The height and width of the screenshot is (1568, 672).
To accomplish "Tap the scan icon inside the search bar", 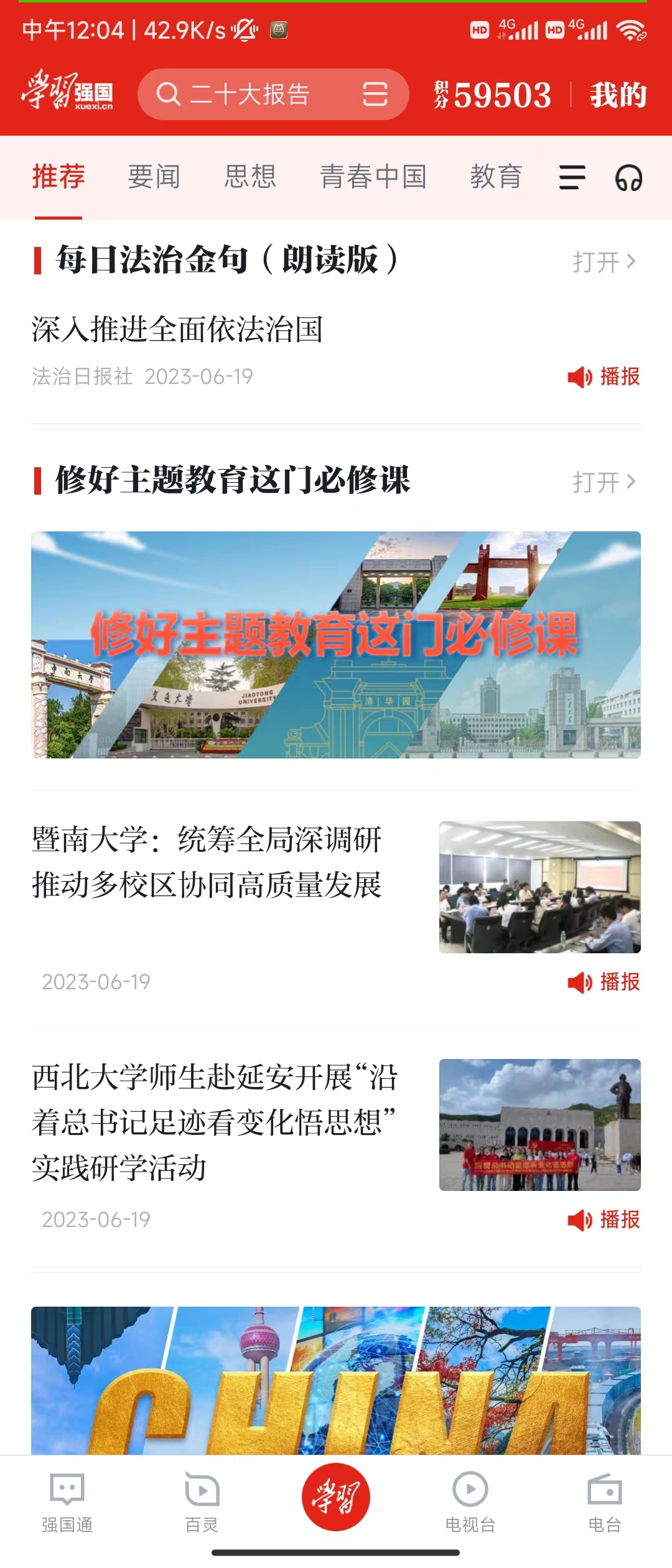I will (x=375, y=95).
